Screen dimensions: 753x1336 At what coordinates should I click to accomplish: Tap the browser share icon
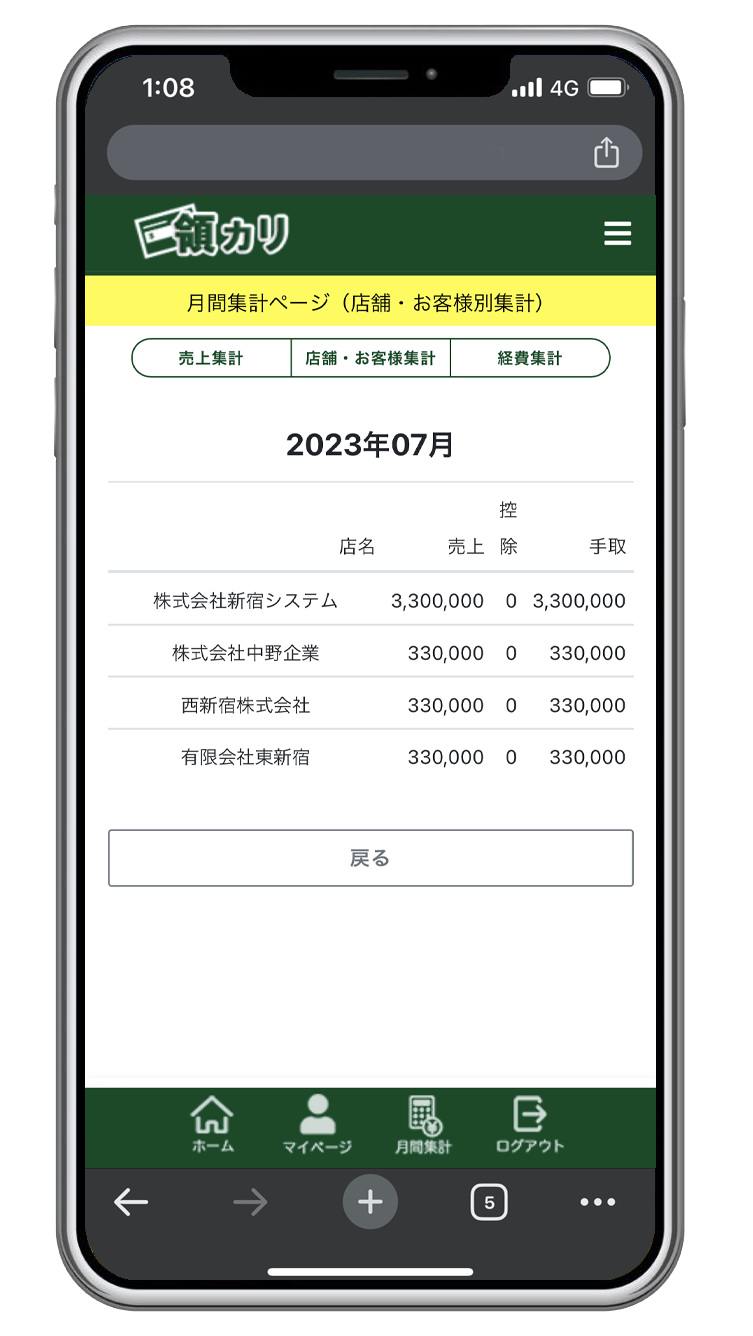click(606, 153)
